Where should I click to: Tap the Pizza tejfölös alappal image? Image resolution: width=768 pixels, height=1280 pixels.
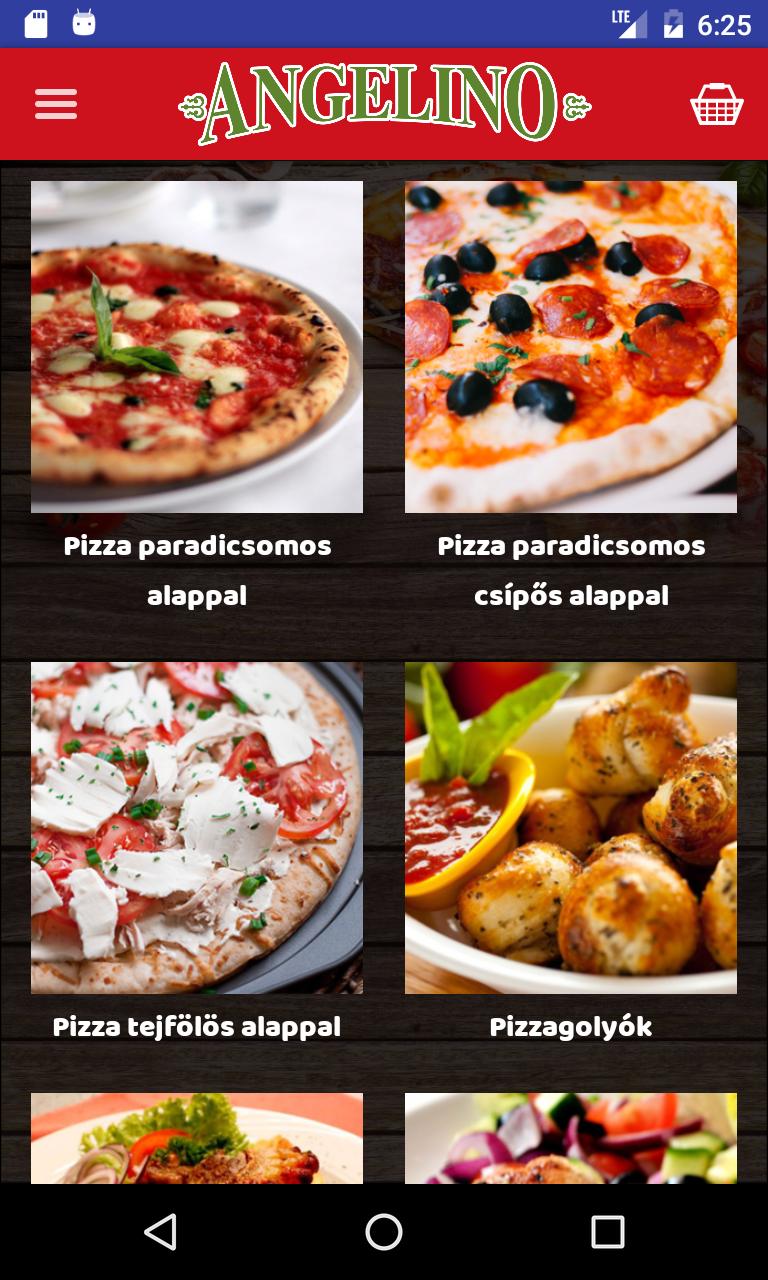196,827
